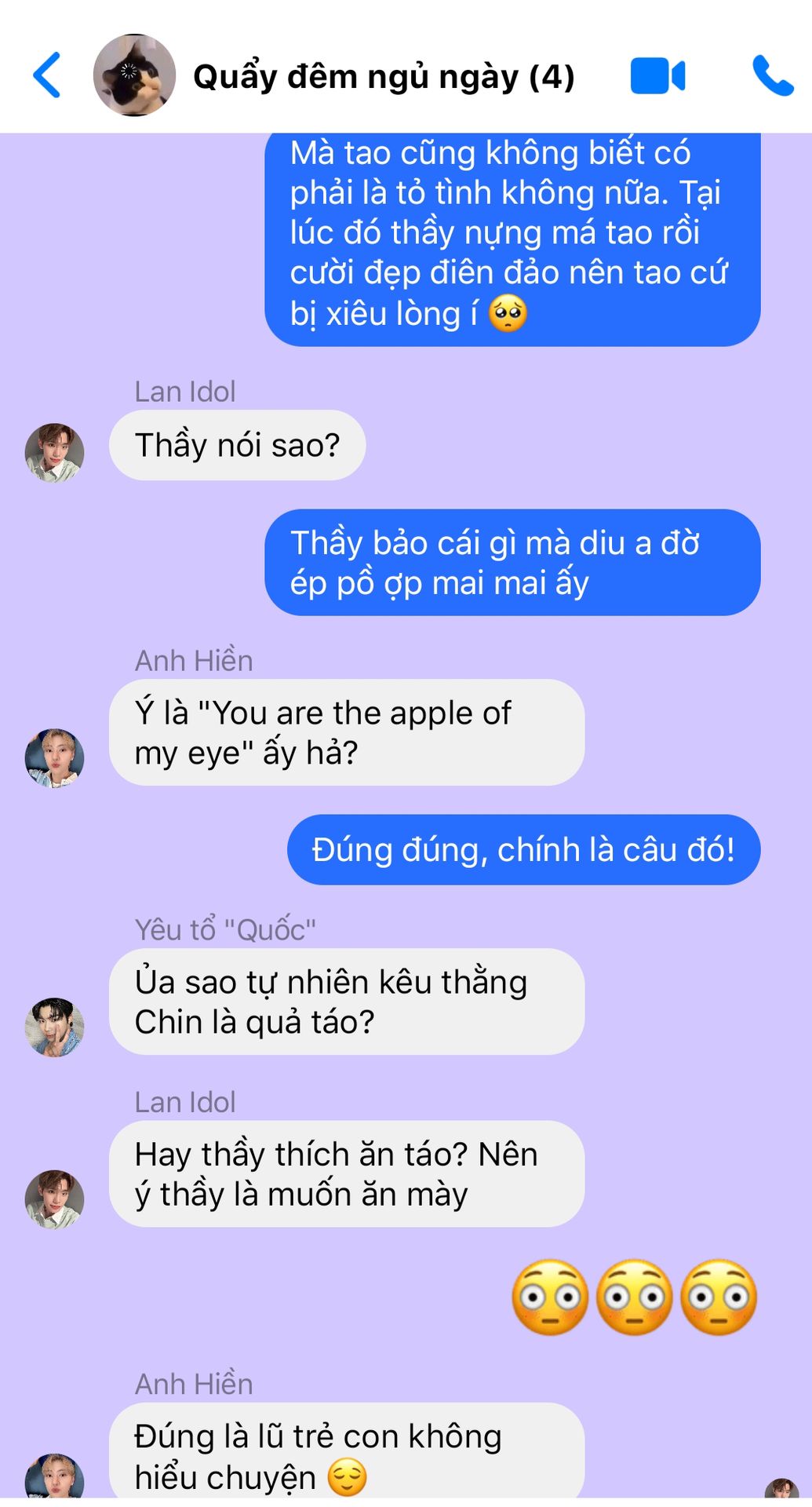Start a voice call with the group
This screenshot has height=1507, width=812.
pos(773,75)
